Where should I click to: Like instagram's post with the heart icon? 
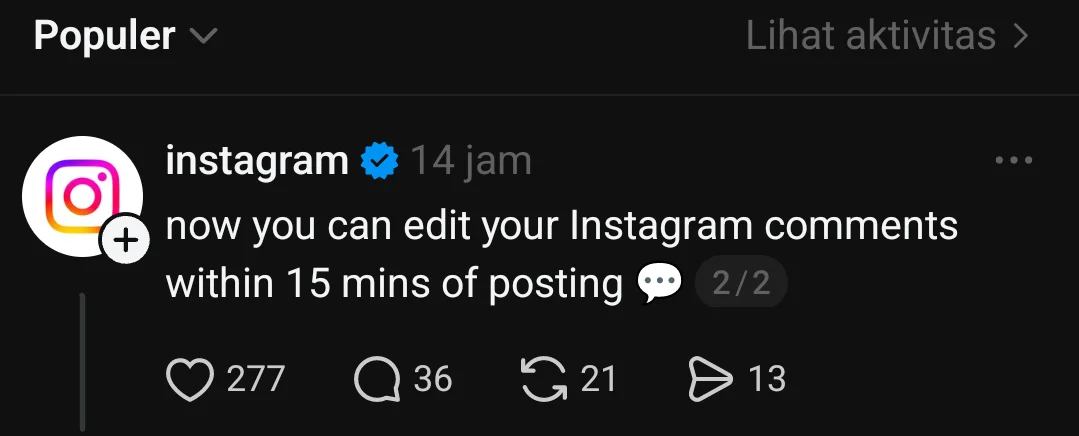pos(189,379)
